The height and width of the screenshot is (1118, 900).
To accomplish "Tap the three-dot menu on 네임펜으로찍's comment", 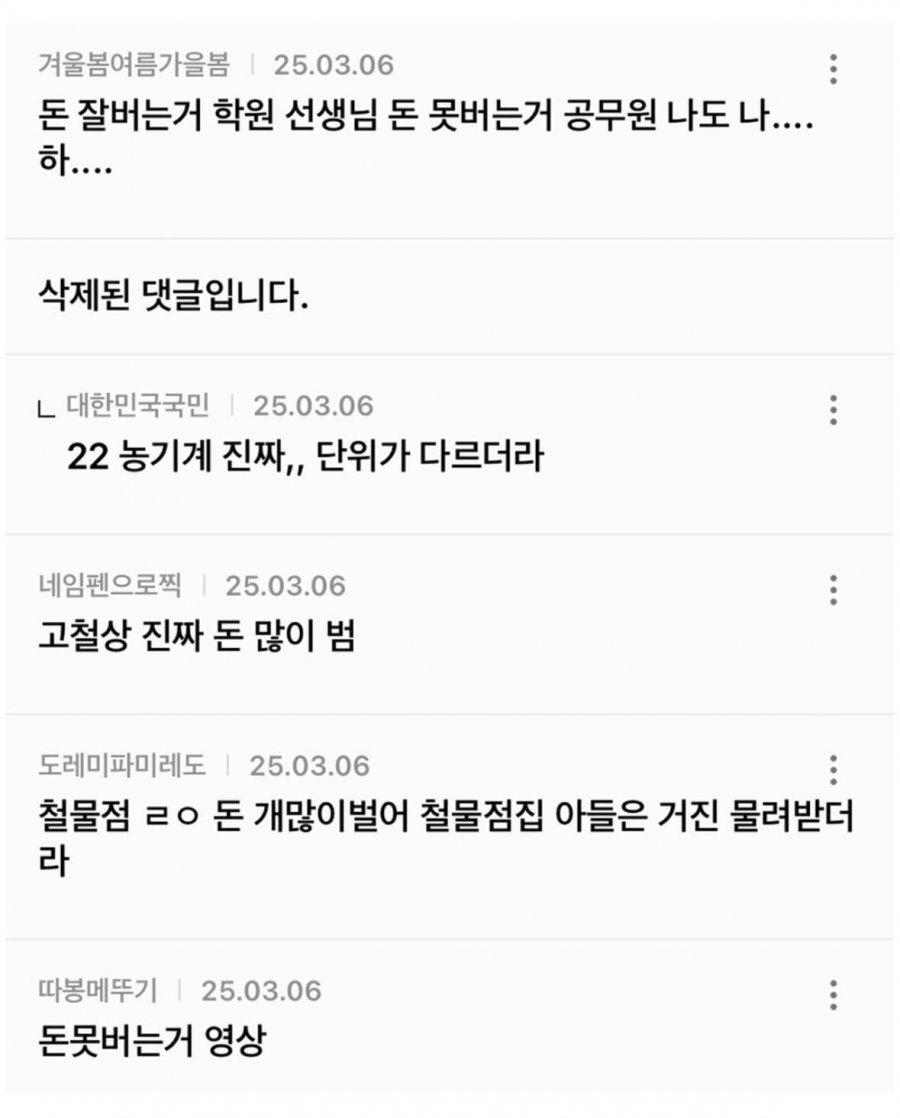I will click(x=833, y=590).
